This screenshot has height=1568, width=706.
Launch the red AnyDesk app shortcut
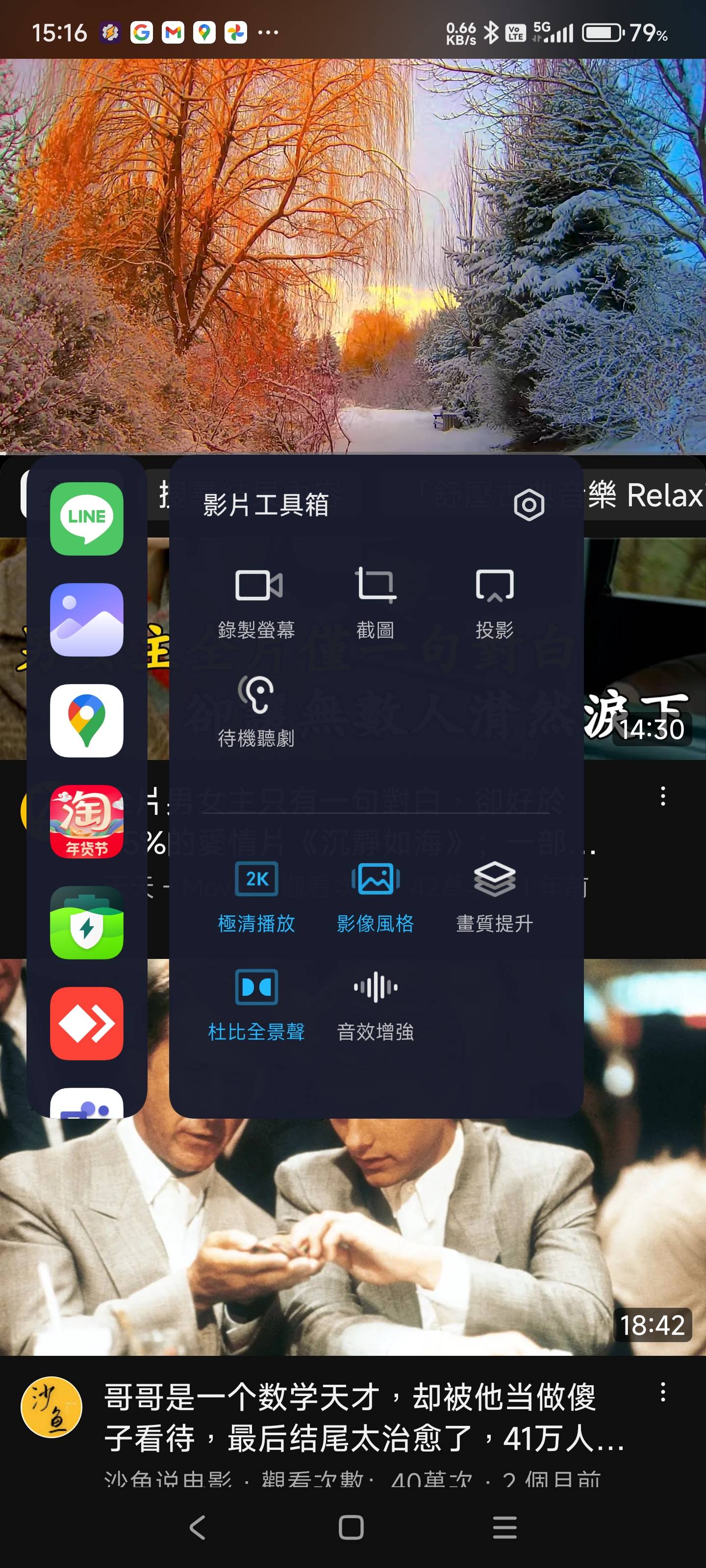(x=86, y=1024)
